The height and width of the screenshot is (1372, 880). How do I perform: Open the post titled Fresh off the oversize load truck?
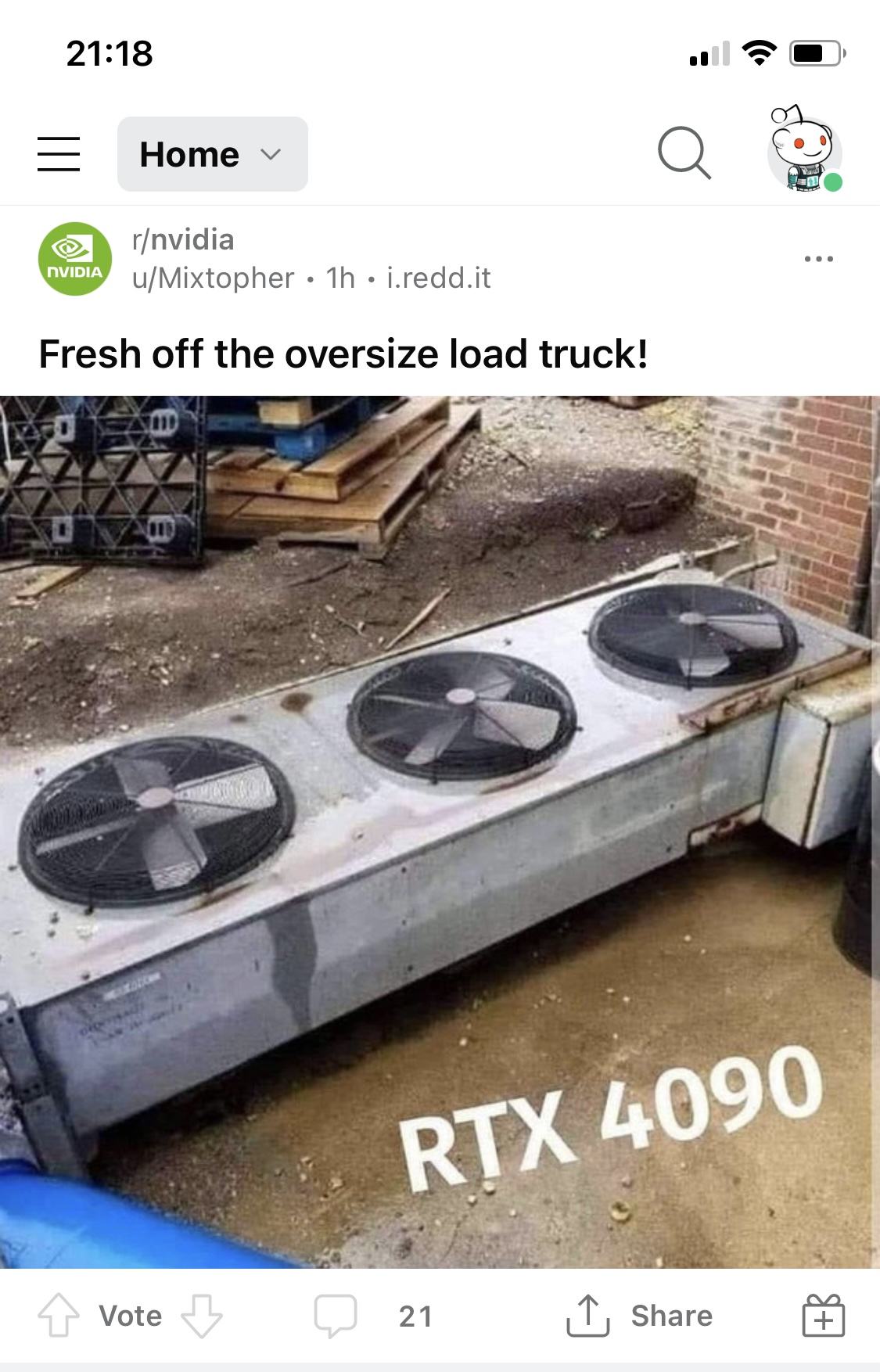point(343,354)
